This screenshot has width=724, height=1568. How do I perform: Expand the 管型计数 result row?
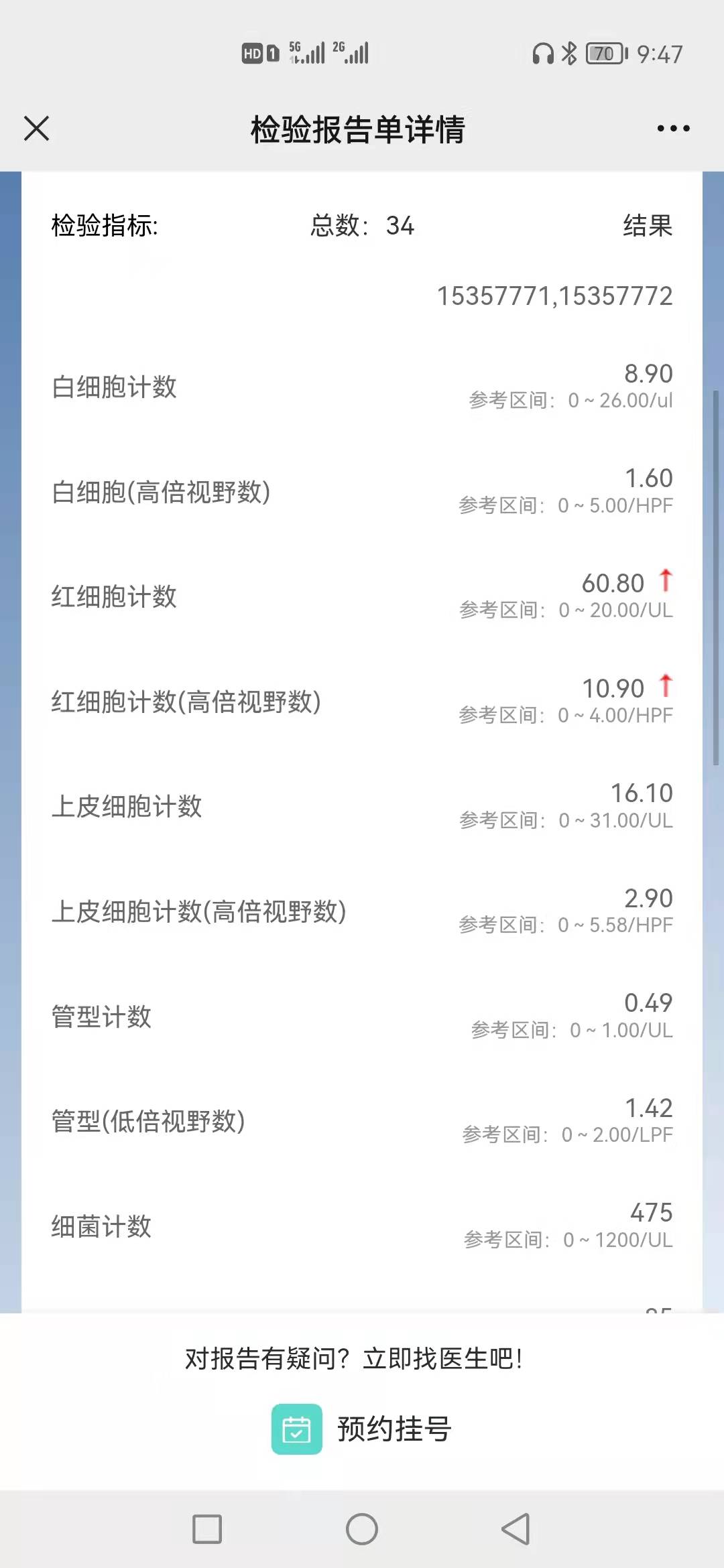click(x=362, y=1016)
